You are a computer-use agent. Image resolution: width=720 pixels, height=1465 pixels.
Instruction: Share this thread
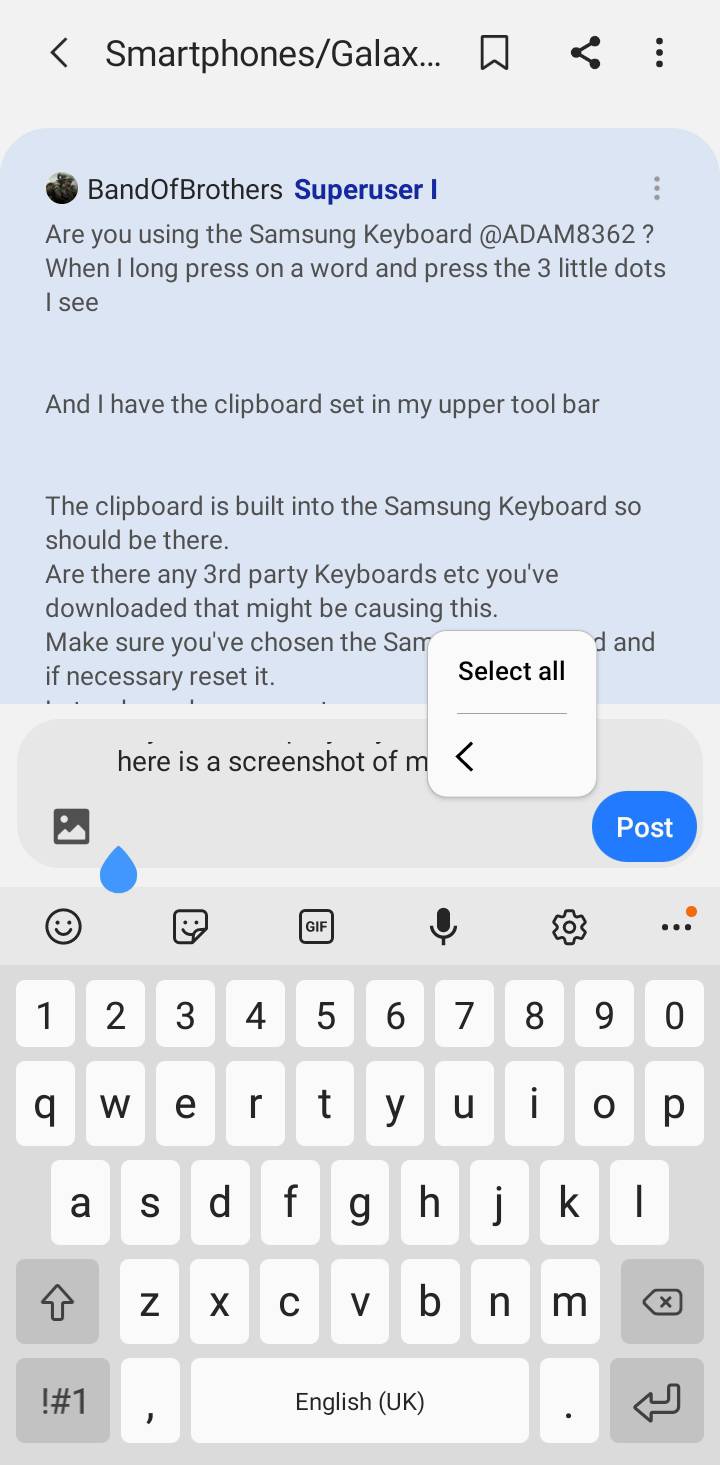coord(585,53)
